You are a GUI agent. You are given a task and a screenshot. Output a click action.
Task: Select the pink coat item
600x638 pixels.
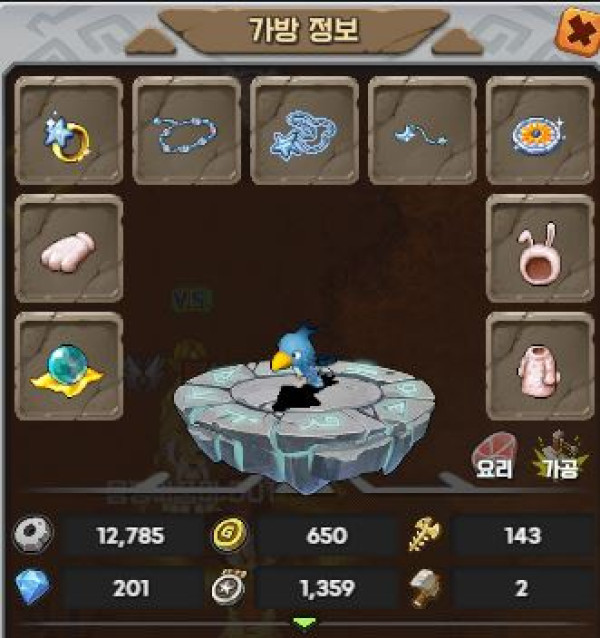(x=537, y=367)
